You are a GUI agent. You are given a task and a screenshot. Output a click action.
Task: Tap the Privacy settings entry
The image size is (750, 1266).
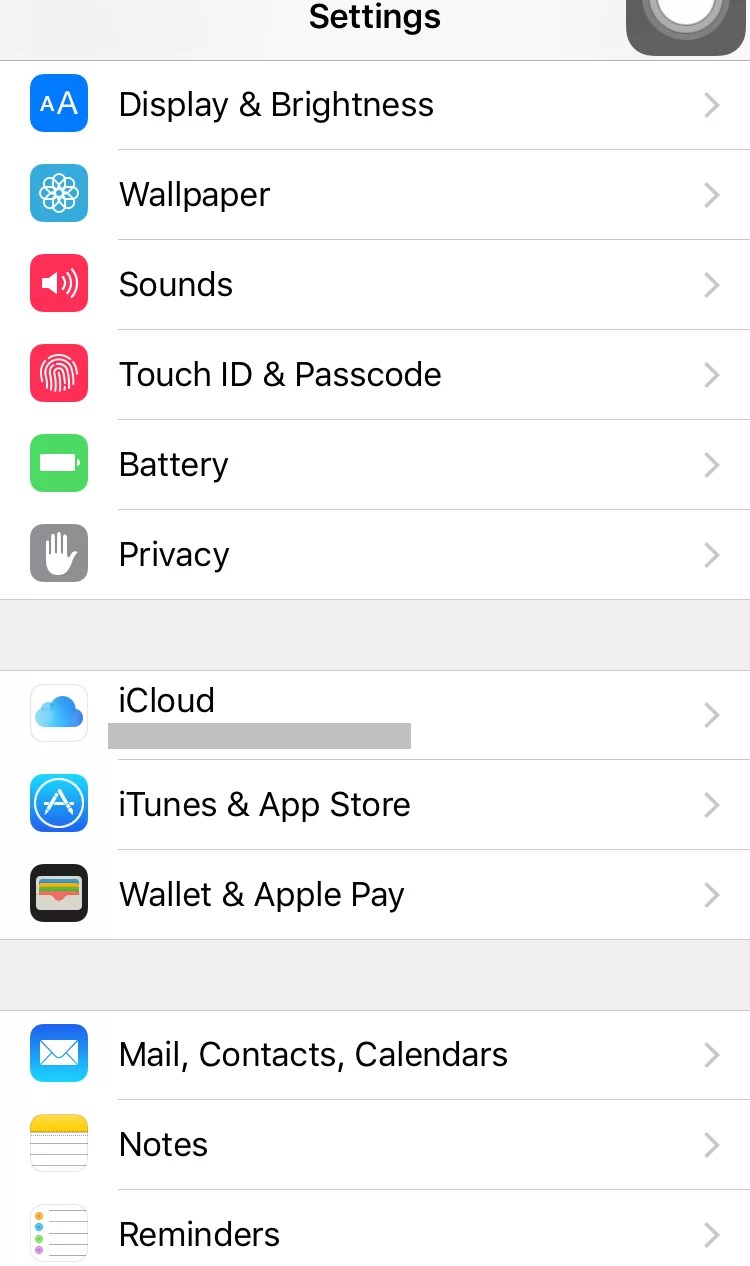(x=174, y=554)
